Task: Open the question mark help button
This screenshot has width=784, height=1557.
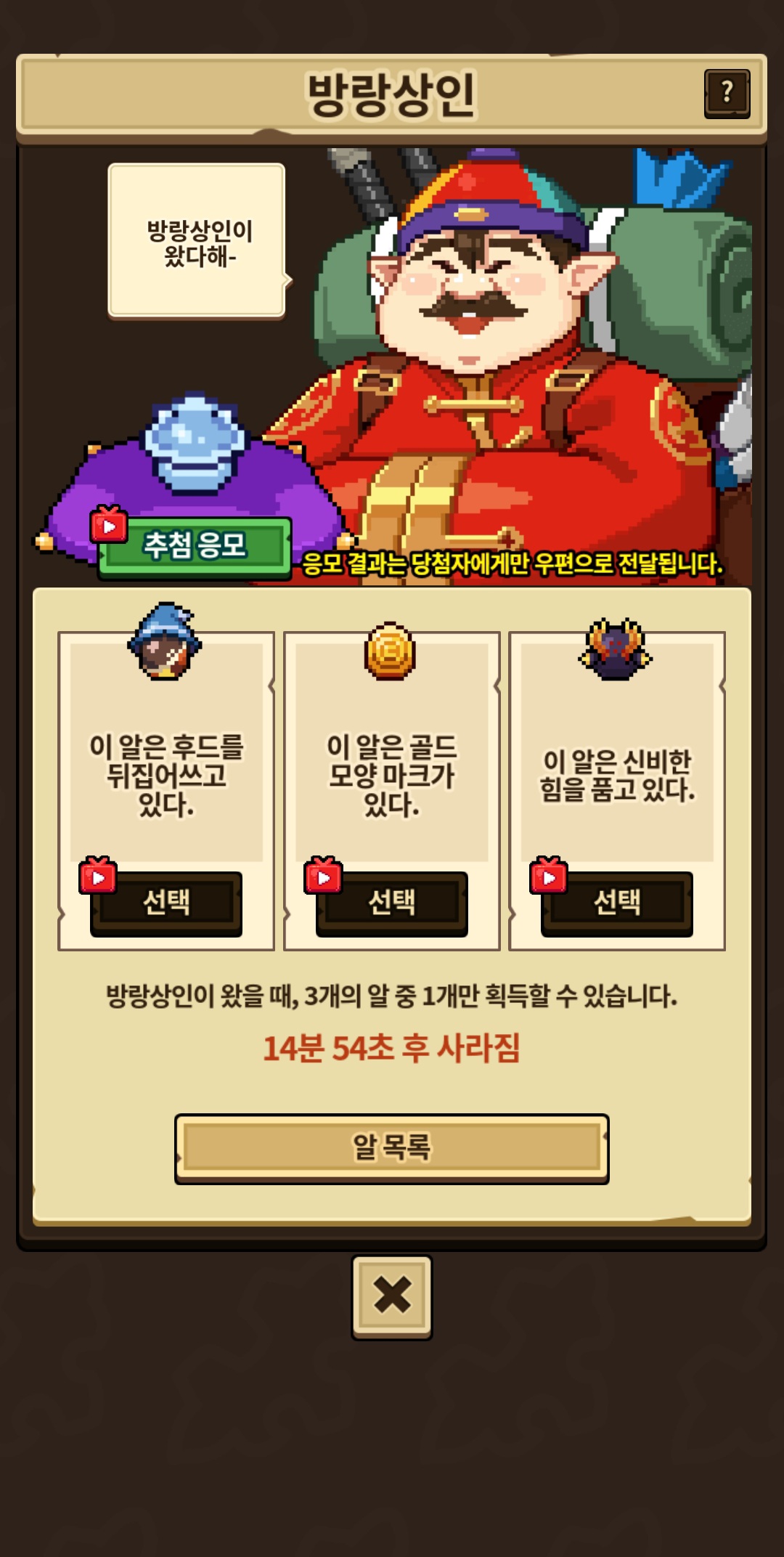Action: (727, 94)
